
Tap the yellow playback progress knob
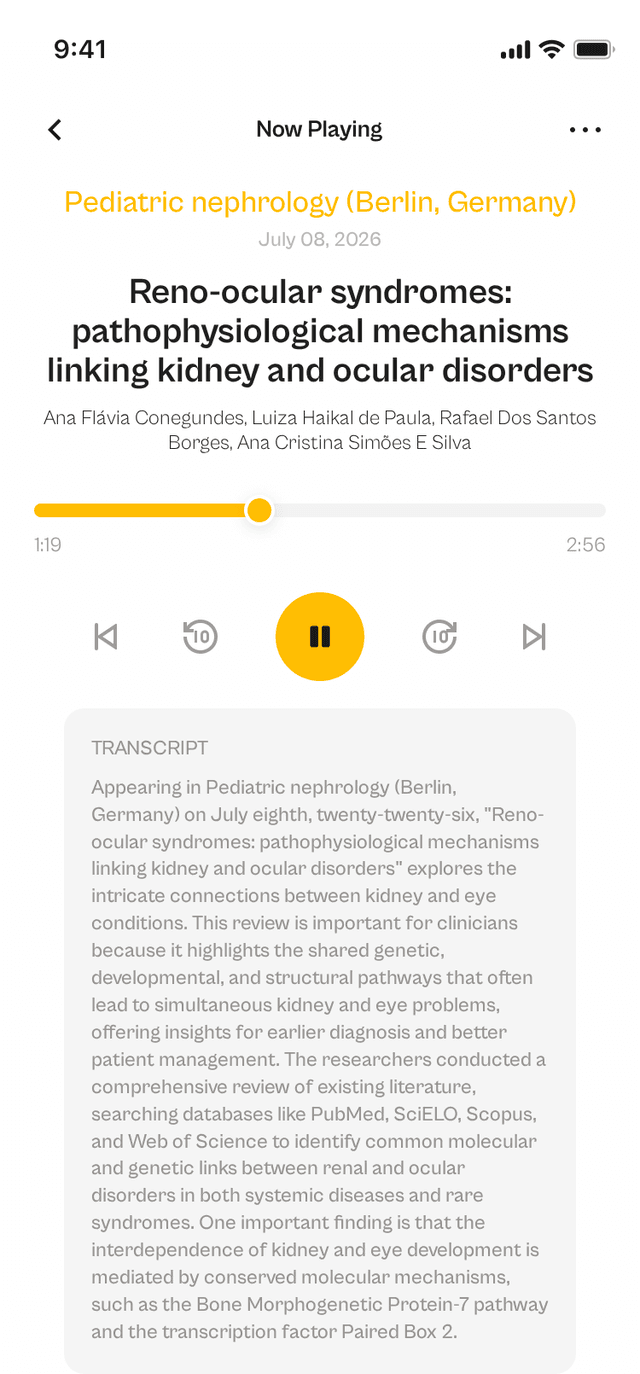[259, 510]
